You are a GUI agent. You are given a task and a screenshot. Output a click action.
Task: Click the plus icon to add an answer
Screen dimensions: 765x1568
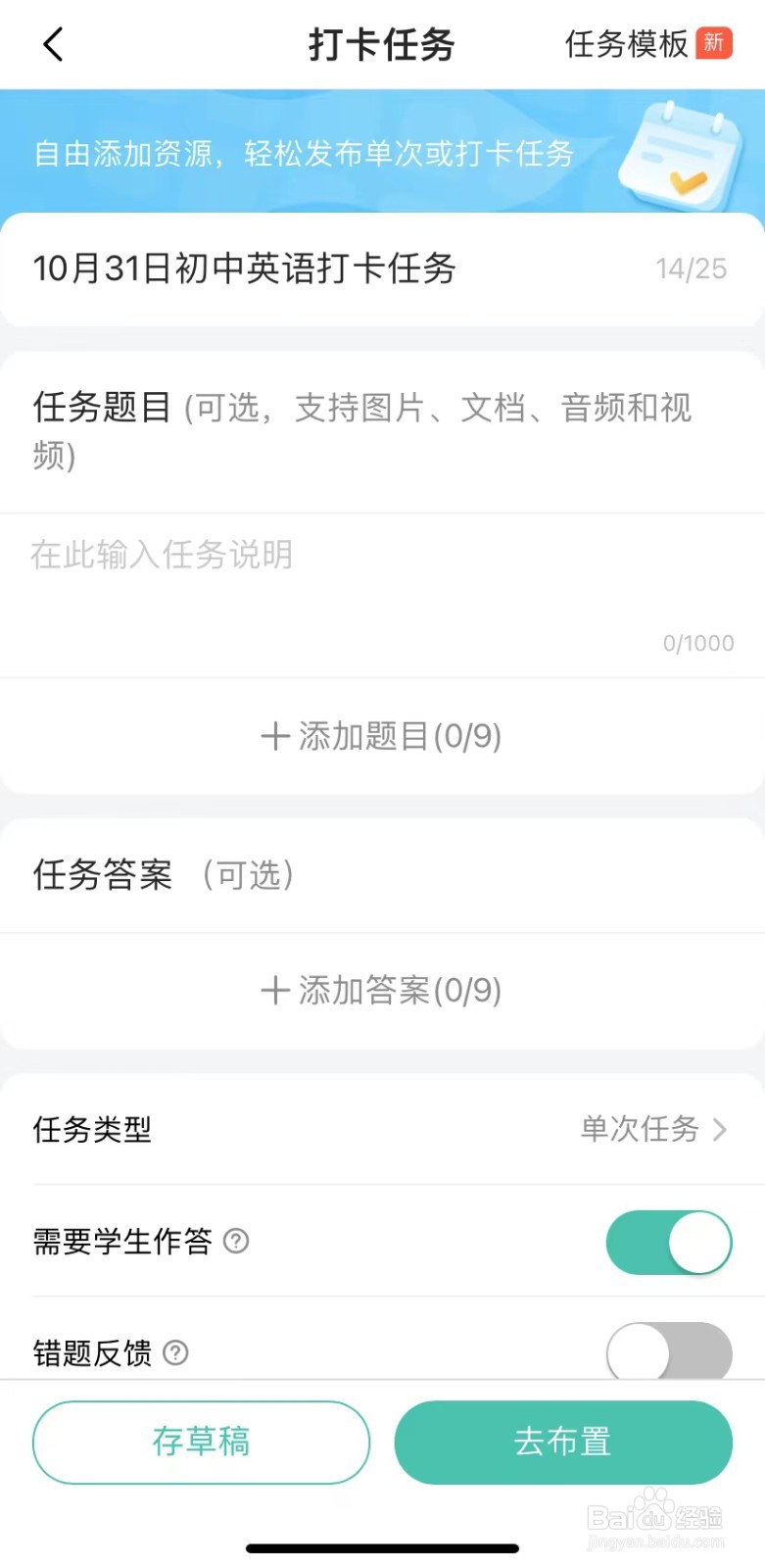pos(274,990)
